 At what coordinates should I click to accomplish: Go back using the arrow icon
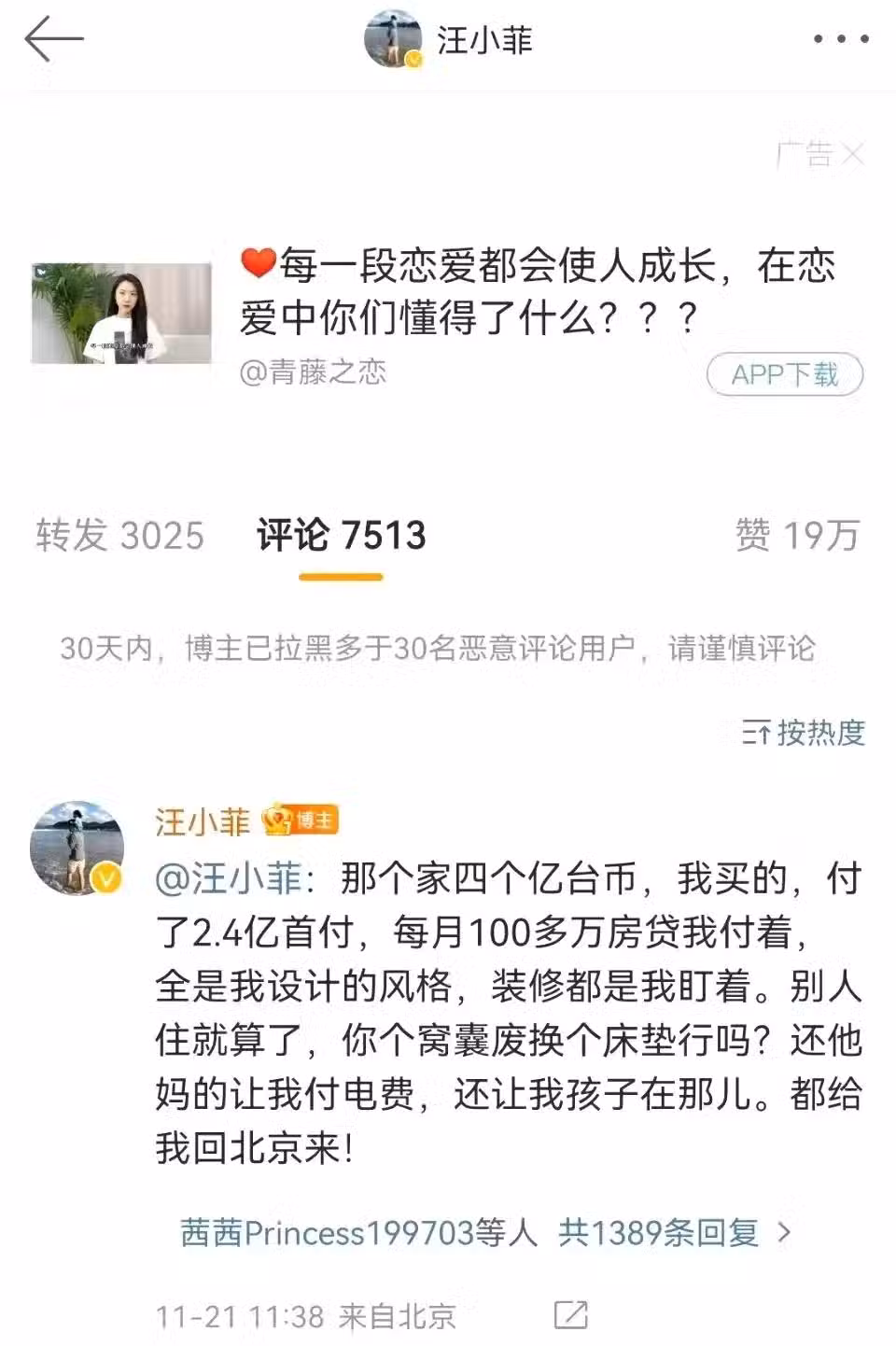(x=54, y=40)
